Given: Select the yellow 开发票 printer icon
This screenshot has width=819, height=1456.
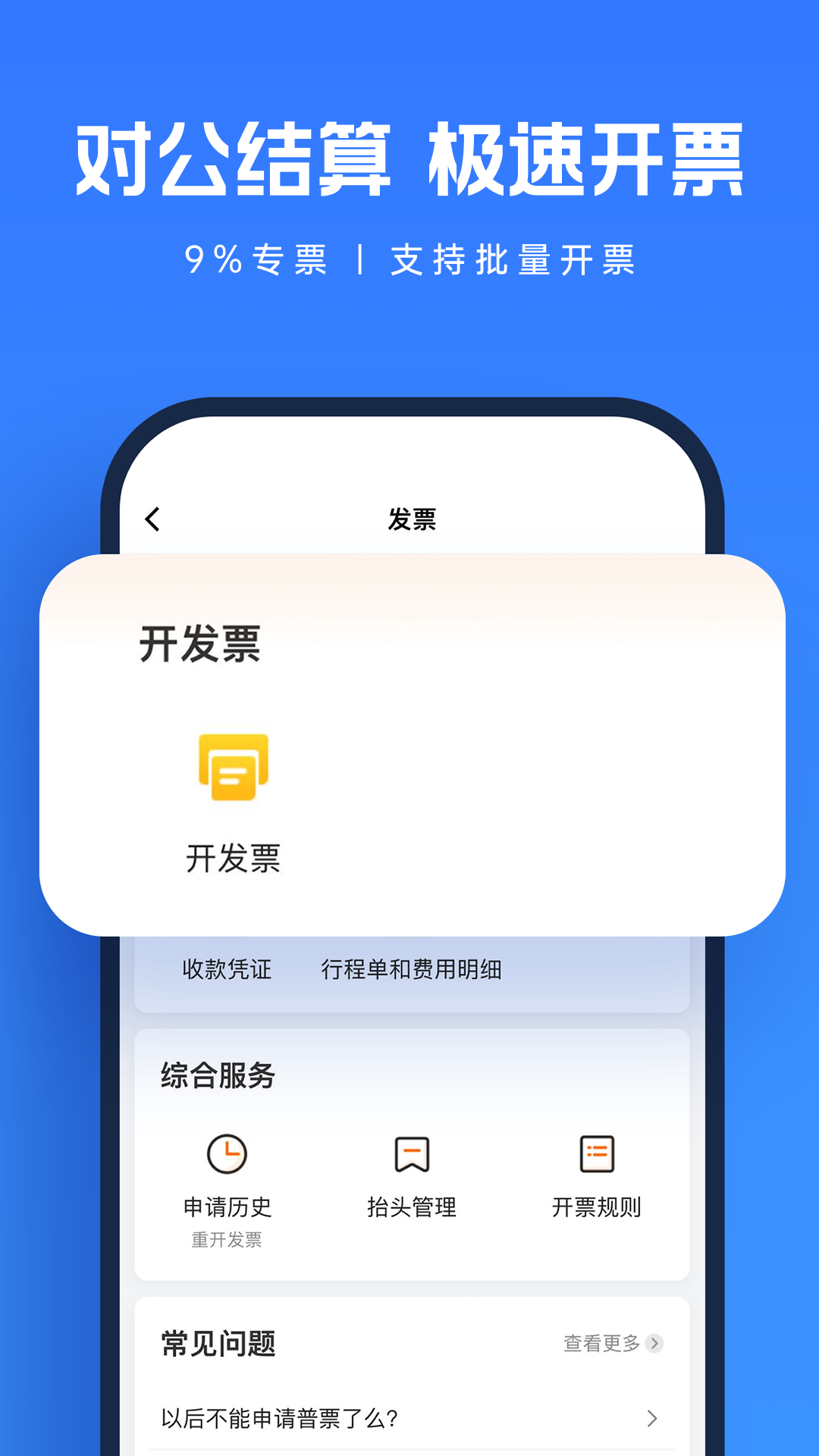Looking at the screenshot, I should tap(233, 768).
